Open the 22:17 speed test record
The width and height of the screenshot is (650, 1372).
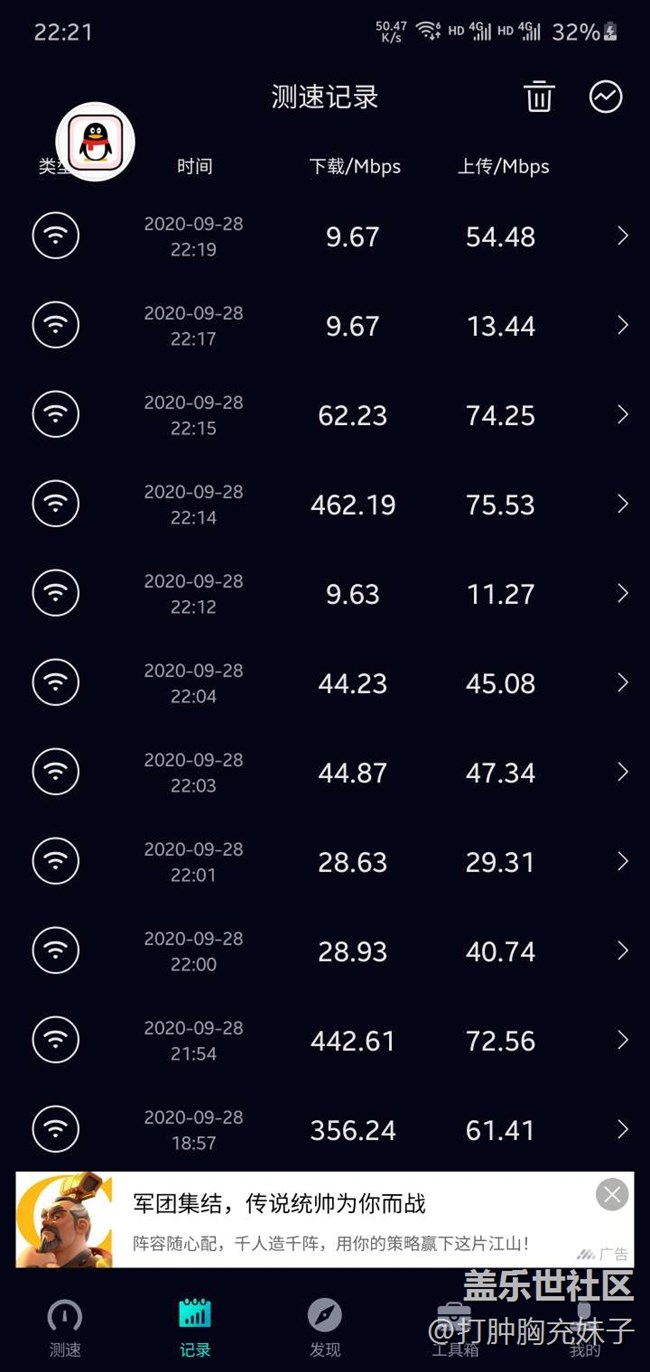point(325,326)
